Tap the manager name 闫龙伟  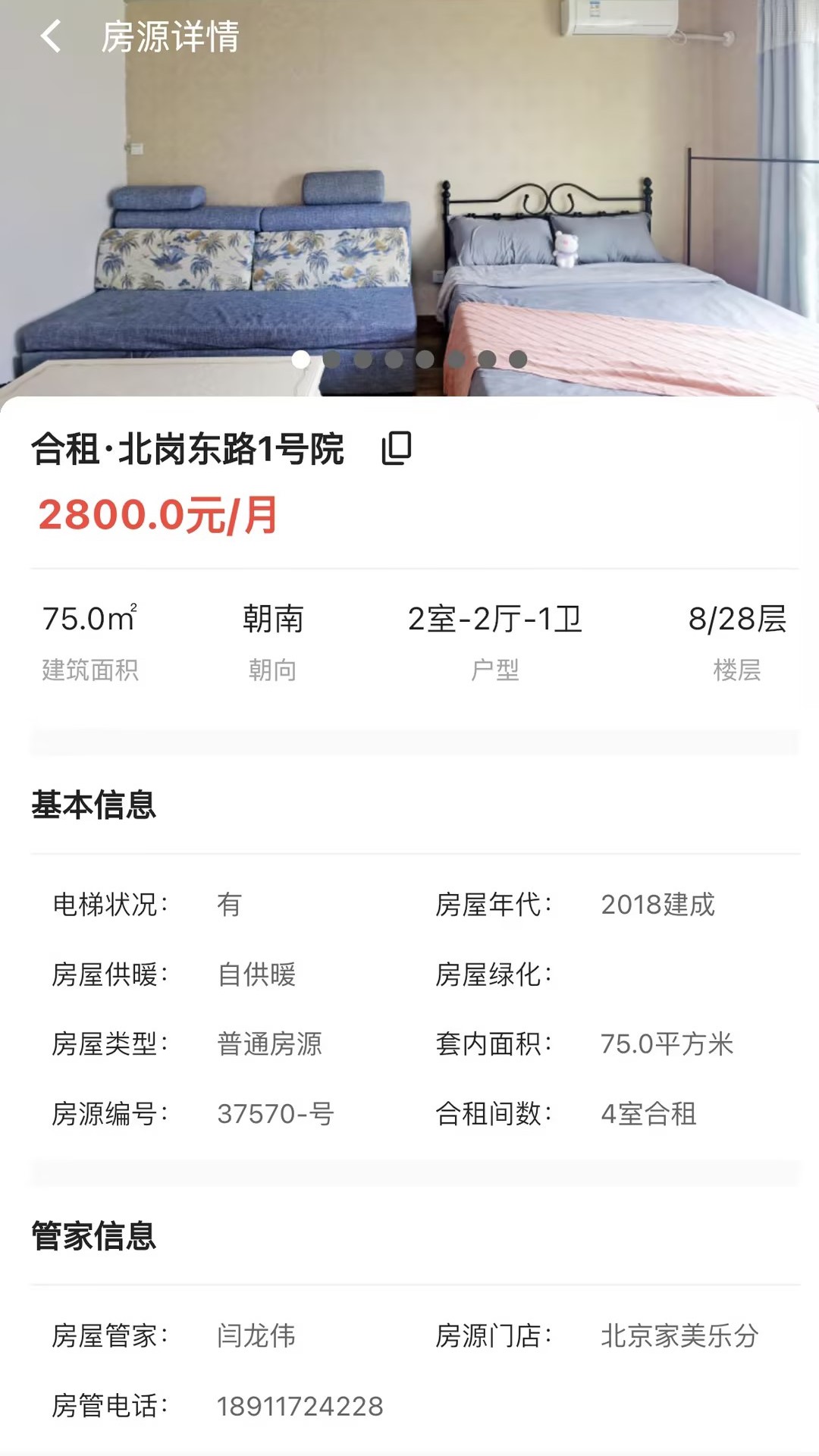coord(253,1337)
